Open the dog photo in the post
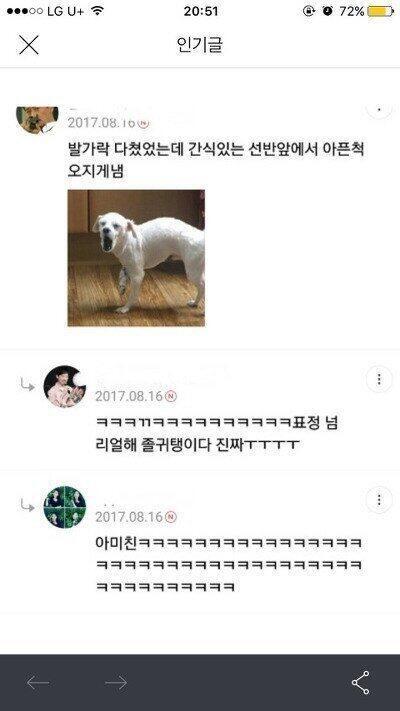 click(136, 258)
